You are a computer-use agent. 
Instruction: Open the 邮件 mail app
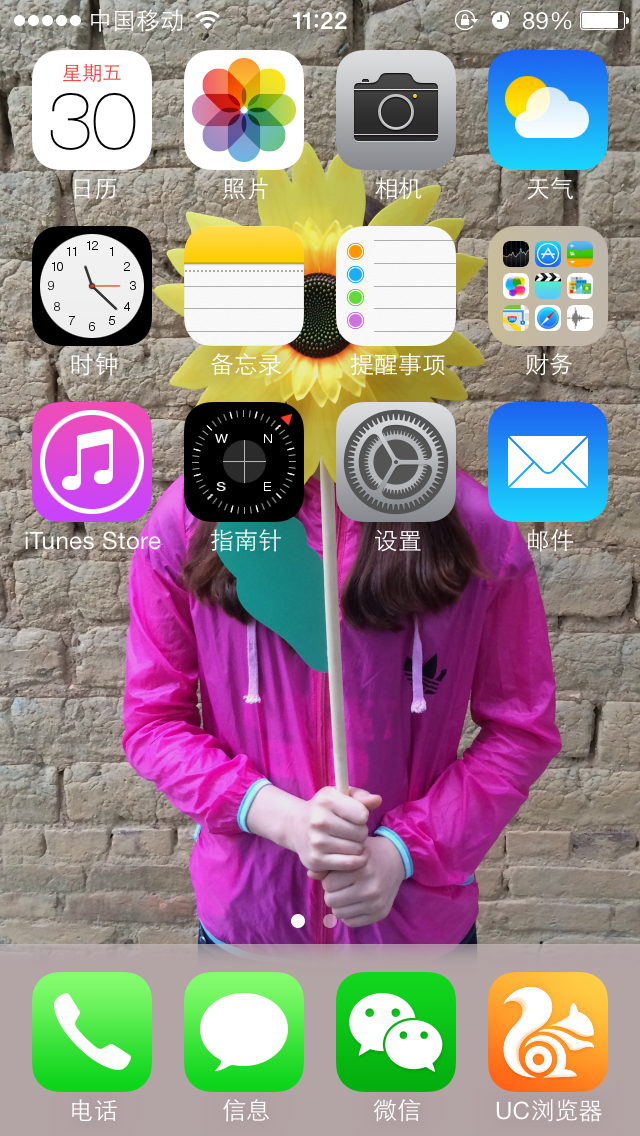tap(548, 462)
